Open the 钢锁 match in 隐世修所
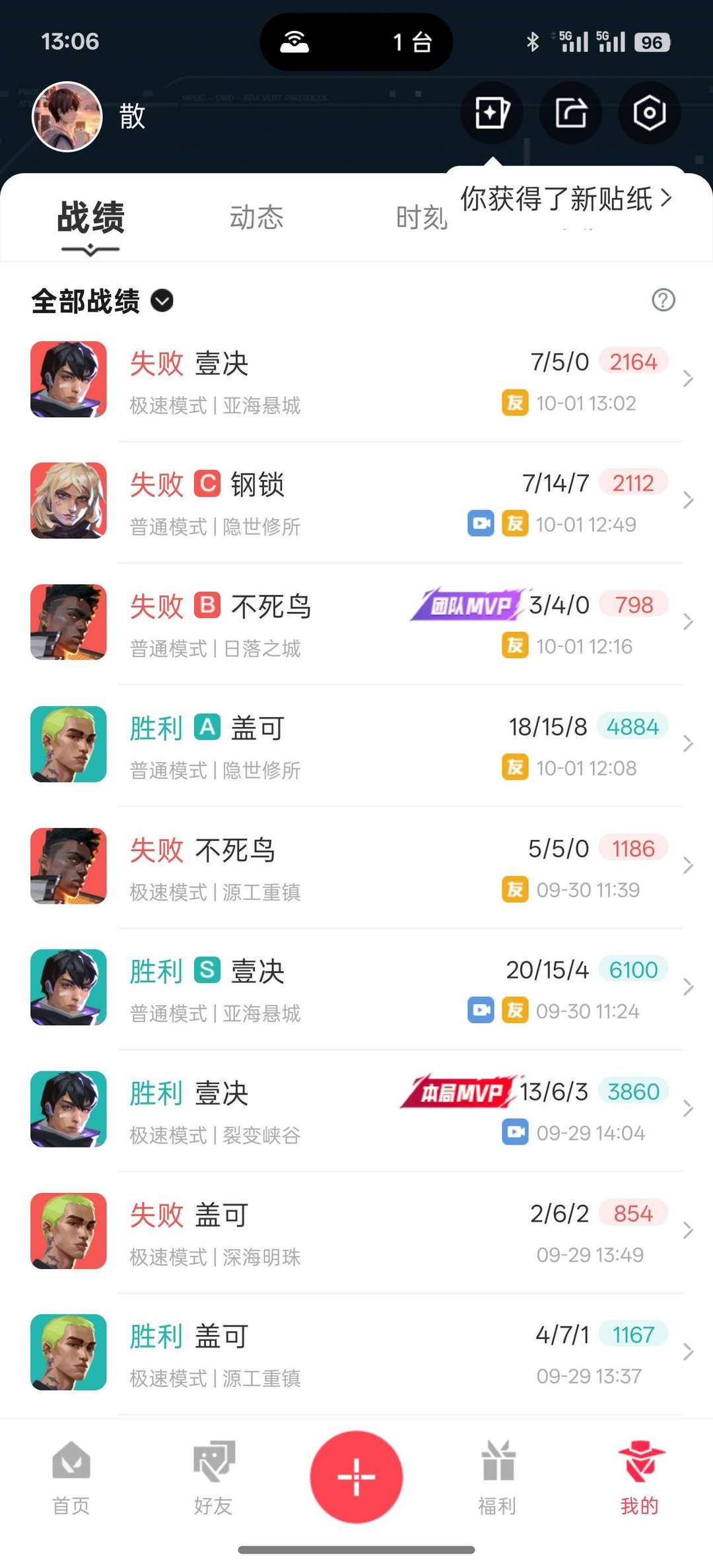This screenshot has height=1568, width=713. click(x=356, y=502)
